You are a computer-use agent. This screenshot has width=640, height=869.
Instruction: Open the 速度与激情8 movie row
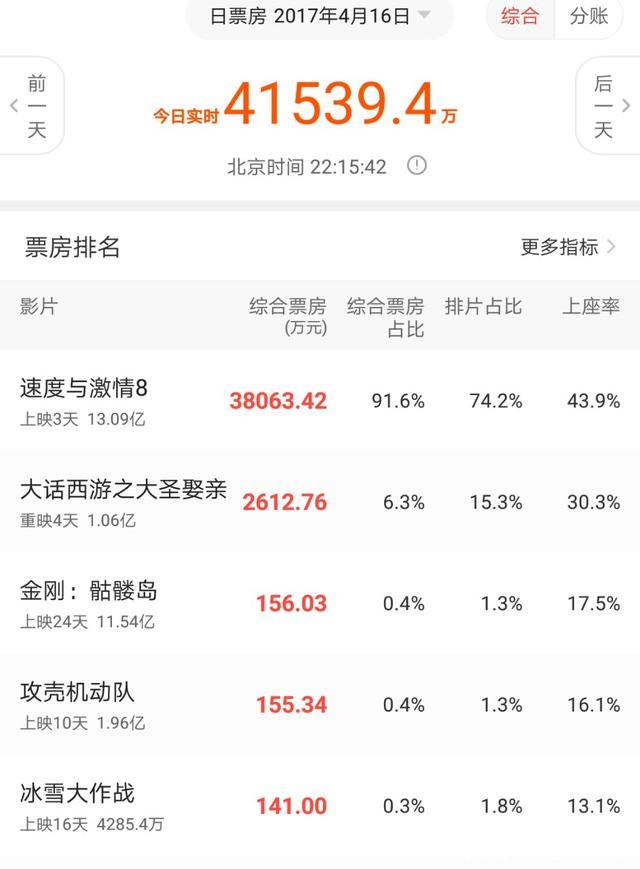(320, 401)
